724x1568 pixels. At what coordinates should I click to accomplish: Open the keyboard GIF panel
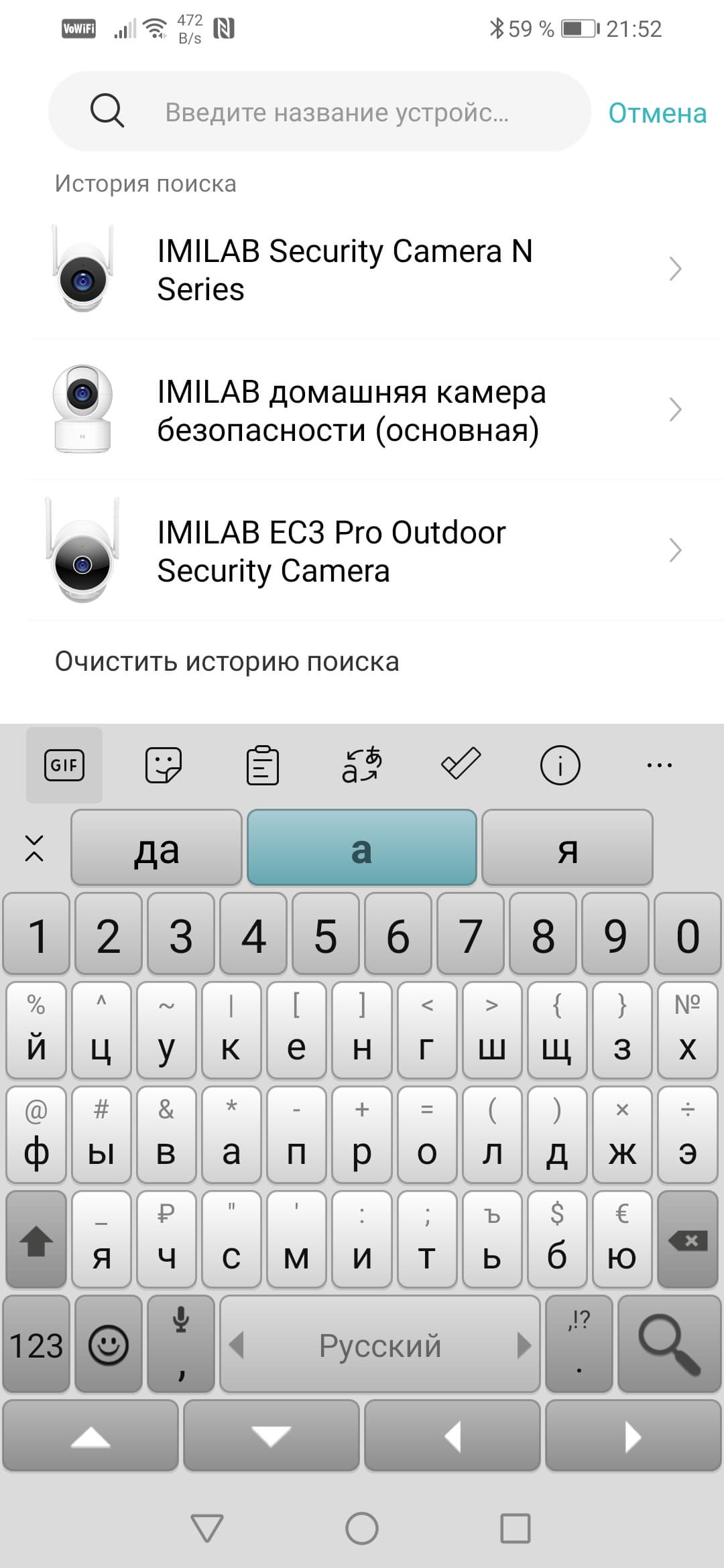pos(64,765)
